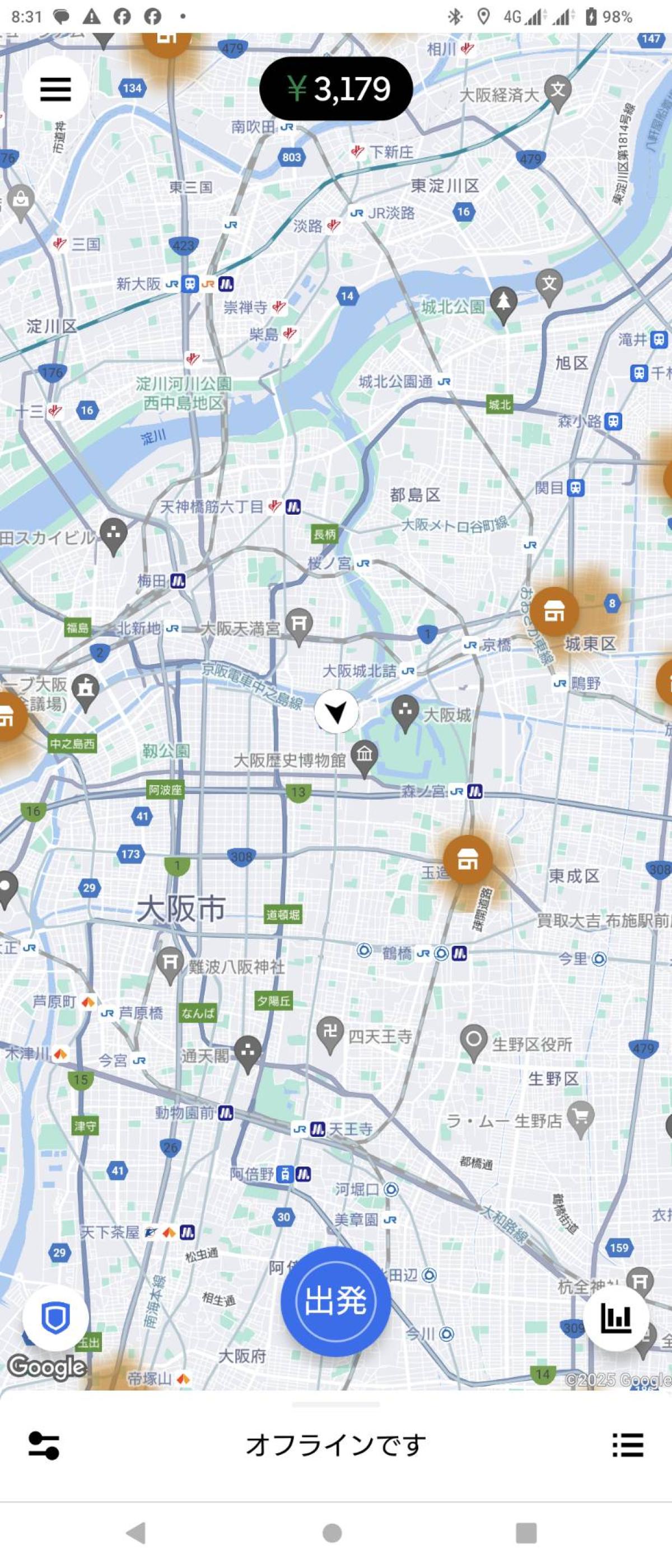Tap the store hotspot near 城東区
Image resolution: width=672 pixels, height=1568 pixels.
click(x=554, y=611)
